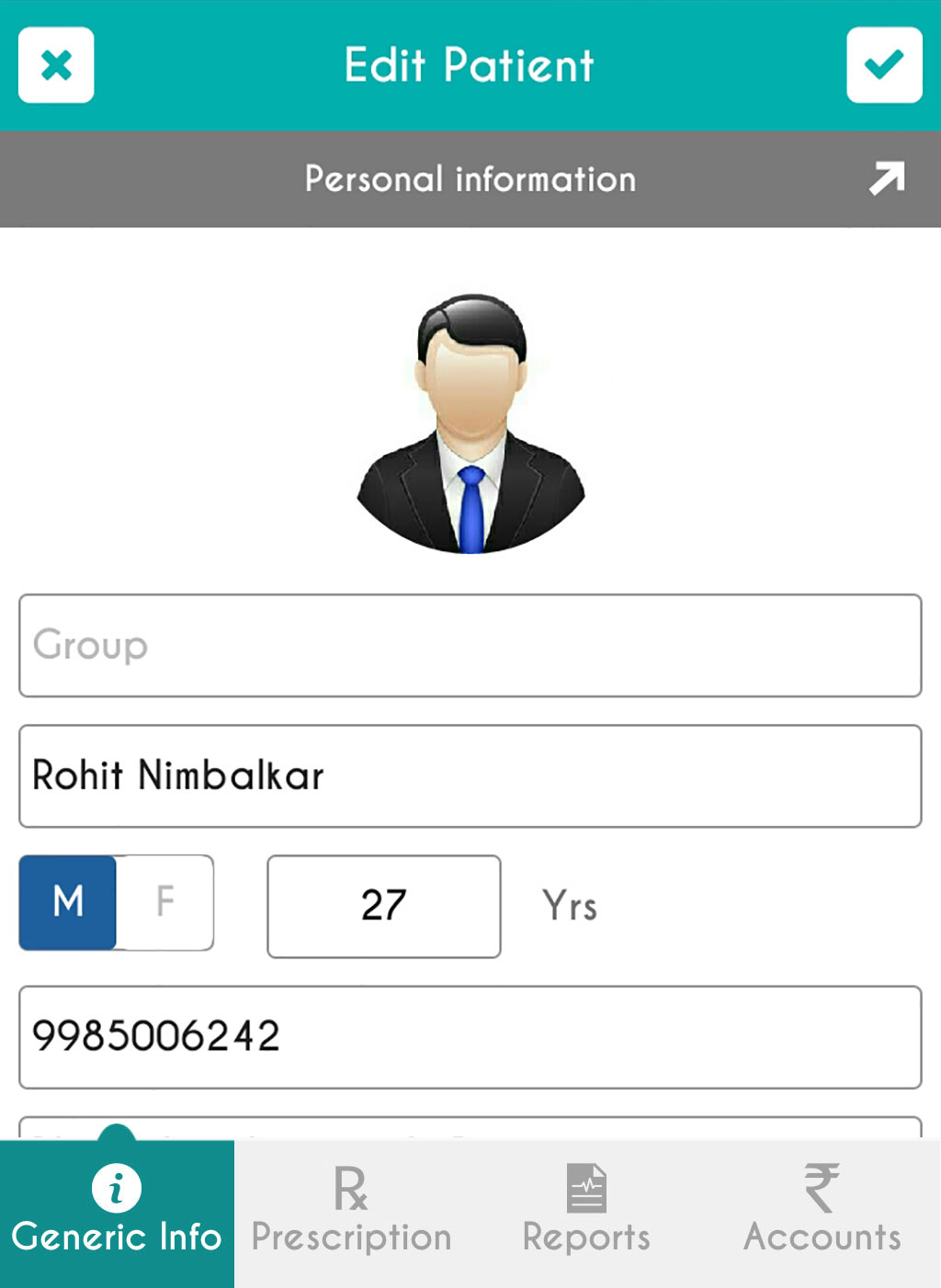Save patient with the checkmark button
This screenshot has width=941, height=1288.
[884, 65]
